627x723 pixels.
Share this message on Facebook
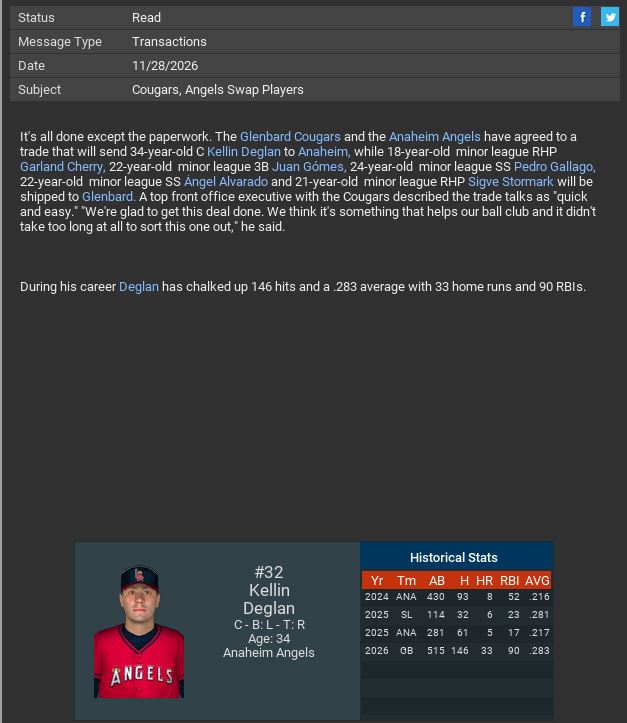[x=582, y=17]
